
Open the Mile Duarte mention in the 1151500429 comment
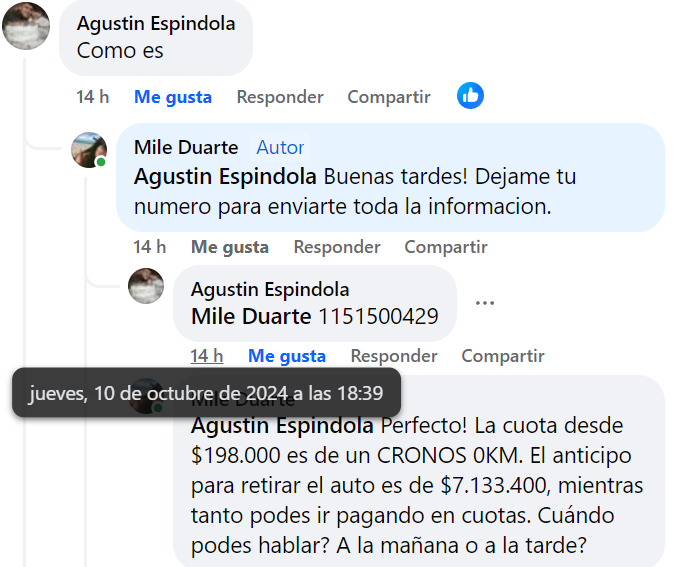pyautogui.click(x=250, y=316)
